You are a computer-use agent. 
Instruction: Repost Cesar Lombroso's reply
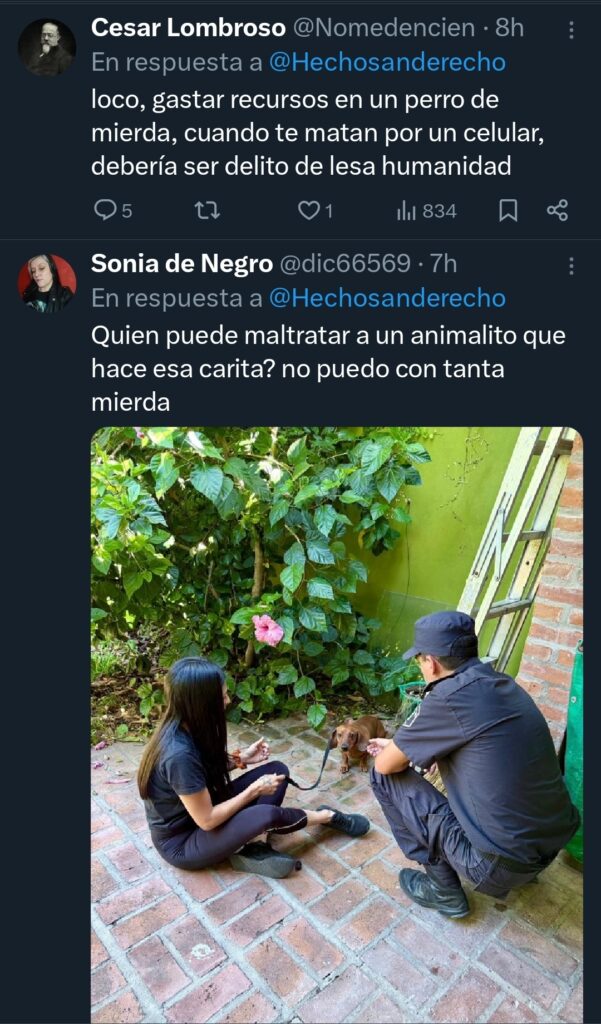tap(206, 210)
